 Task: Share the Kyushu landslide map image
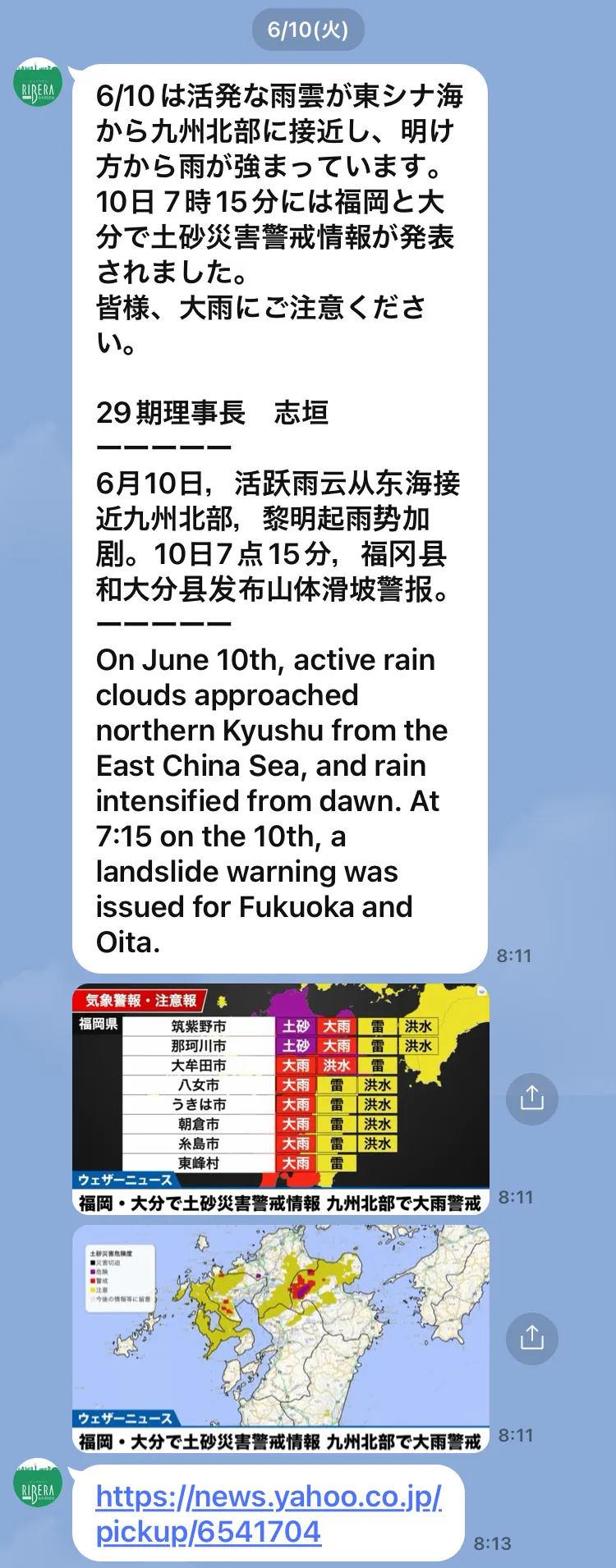[x=531, y=1338]
